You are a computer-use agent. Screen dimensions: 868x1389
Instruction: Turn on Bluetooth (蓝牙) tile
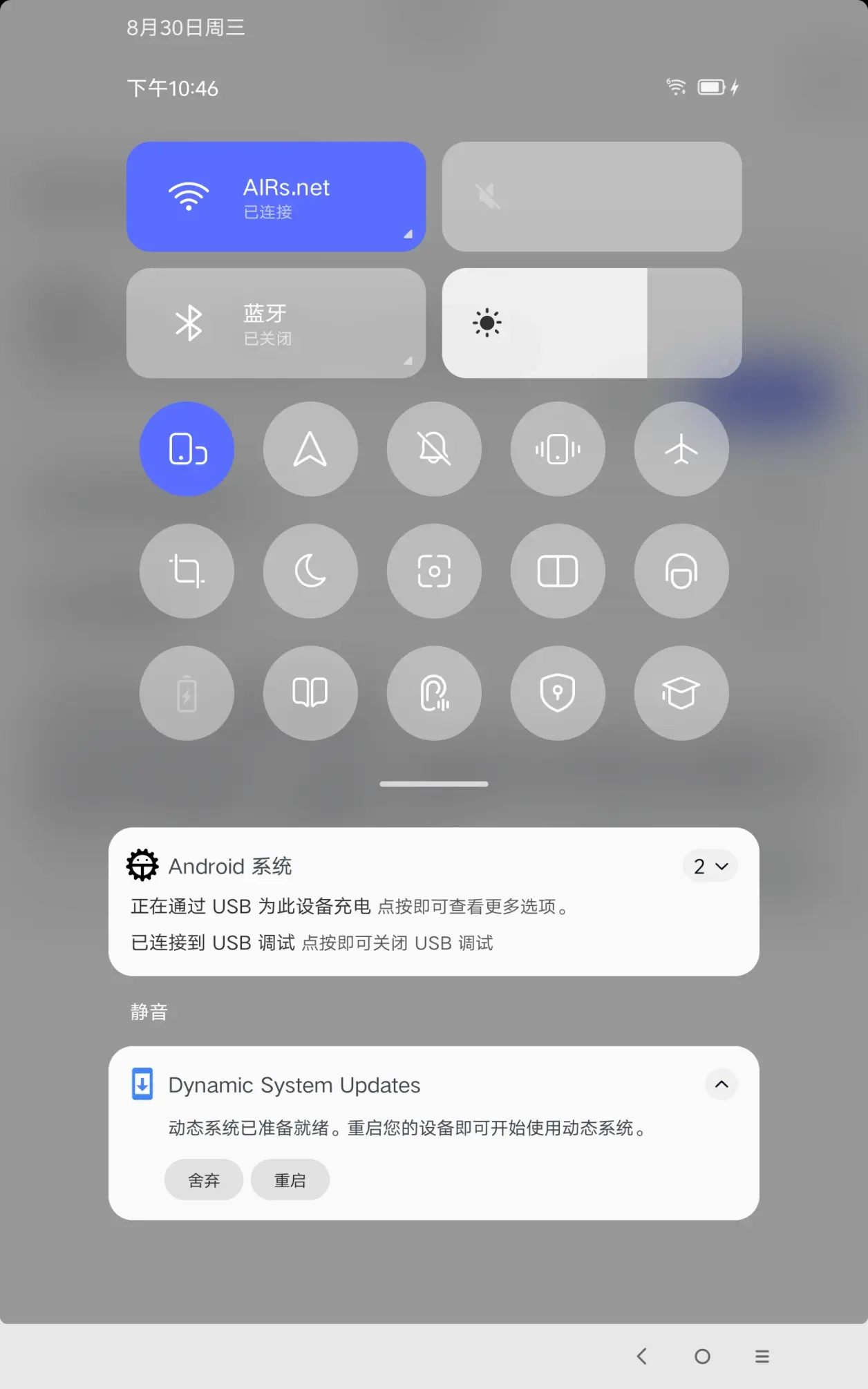click(x=276, y=323)
